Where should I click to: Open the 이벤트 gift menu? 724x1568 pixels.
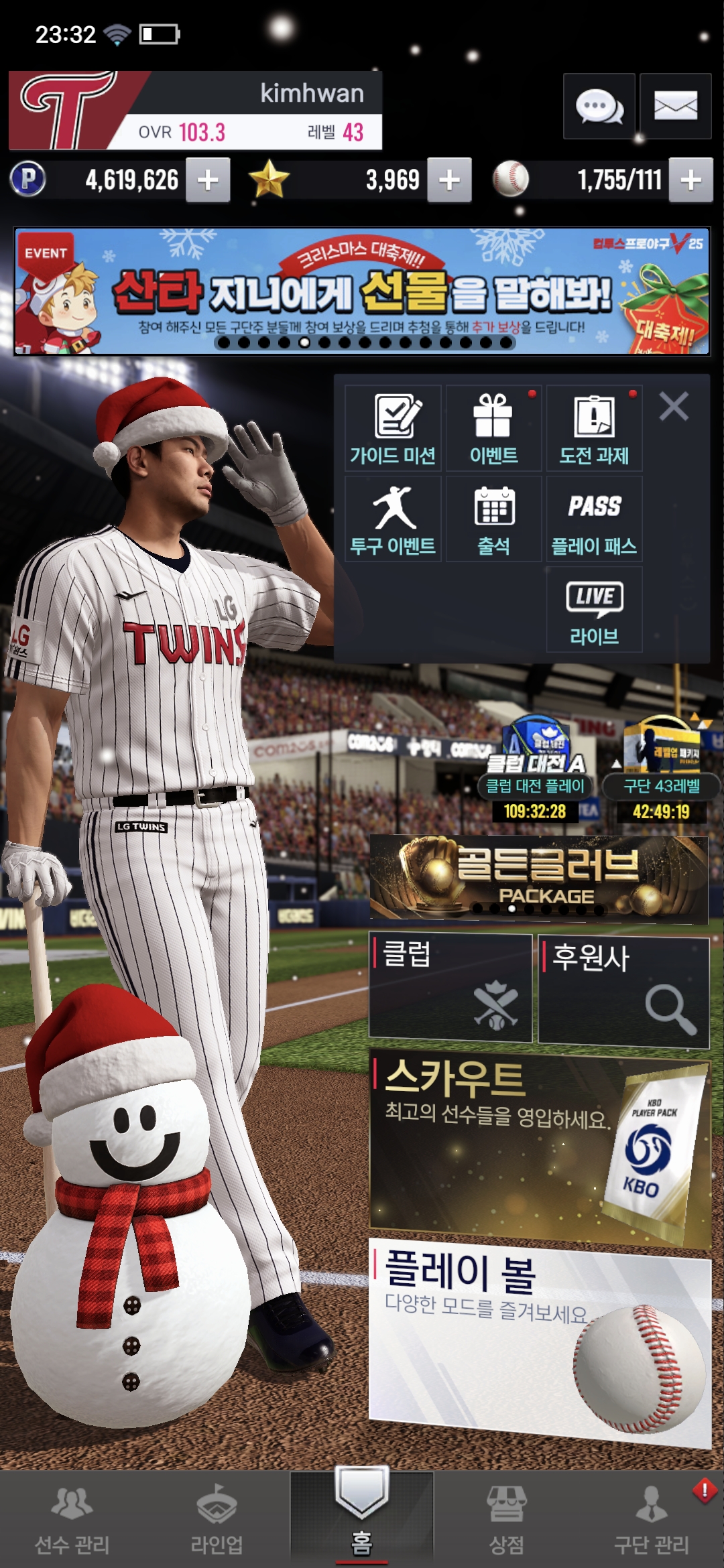[x=493, y=429]
